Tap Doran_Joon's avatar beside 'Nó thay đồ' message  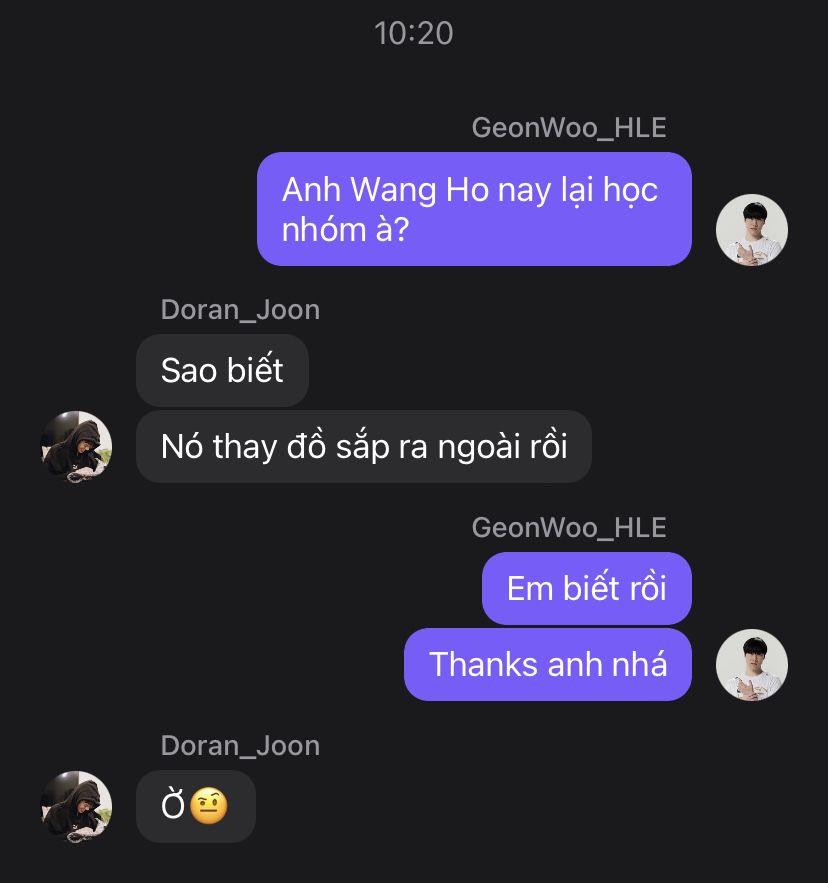coord(76,447)
